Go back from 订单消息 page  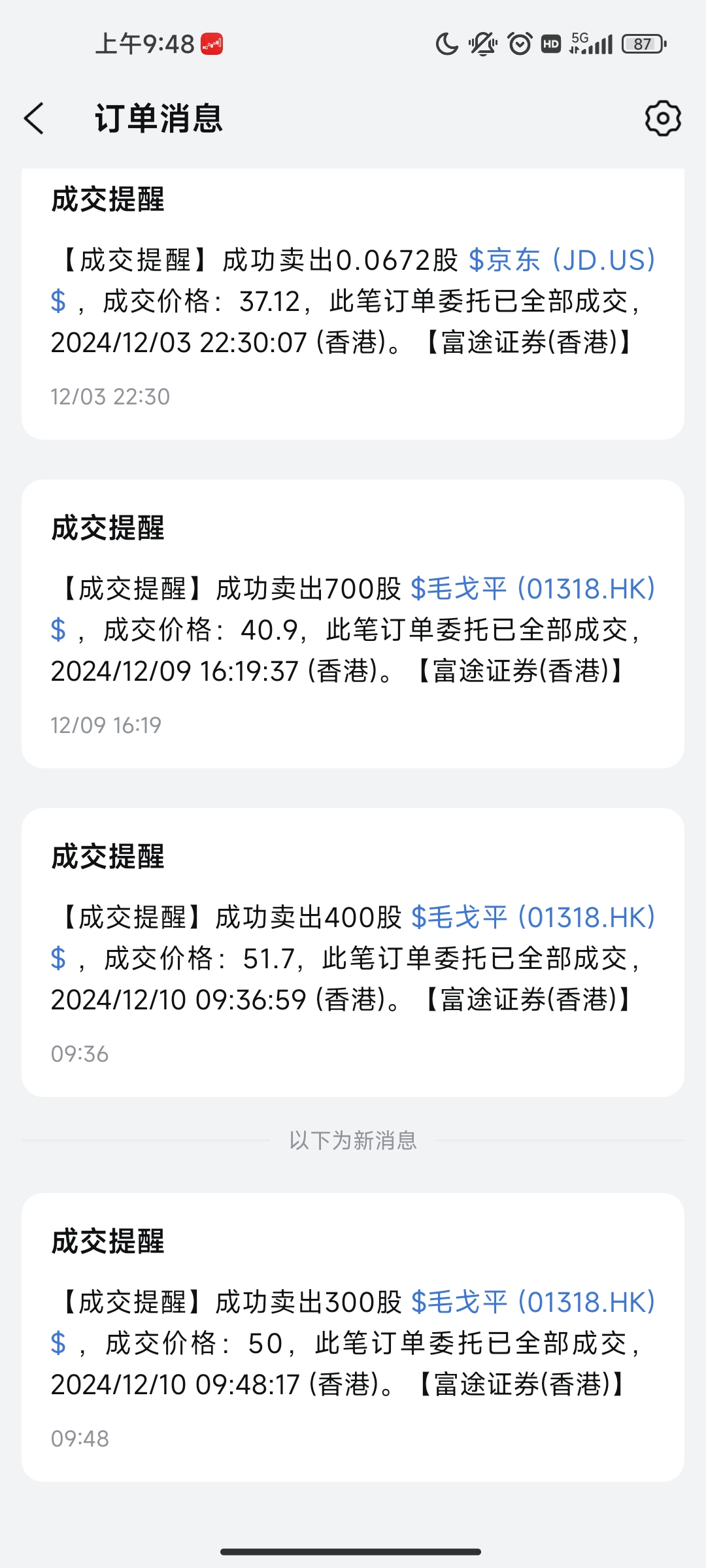coord(34,119)
